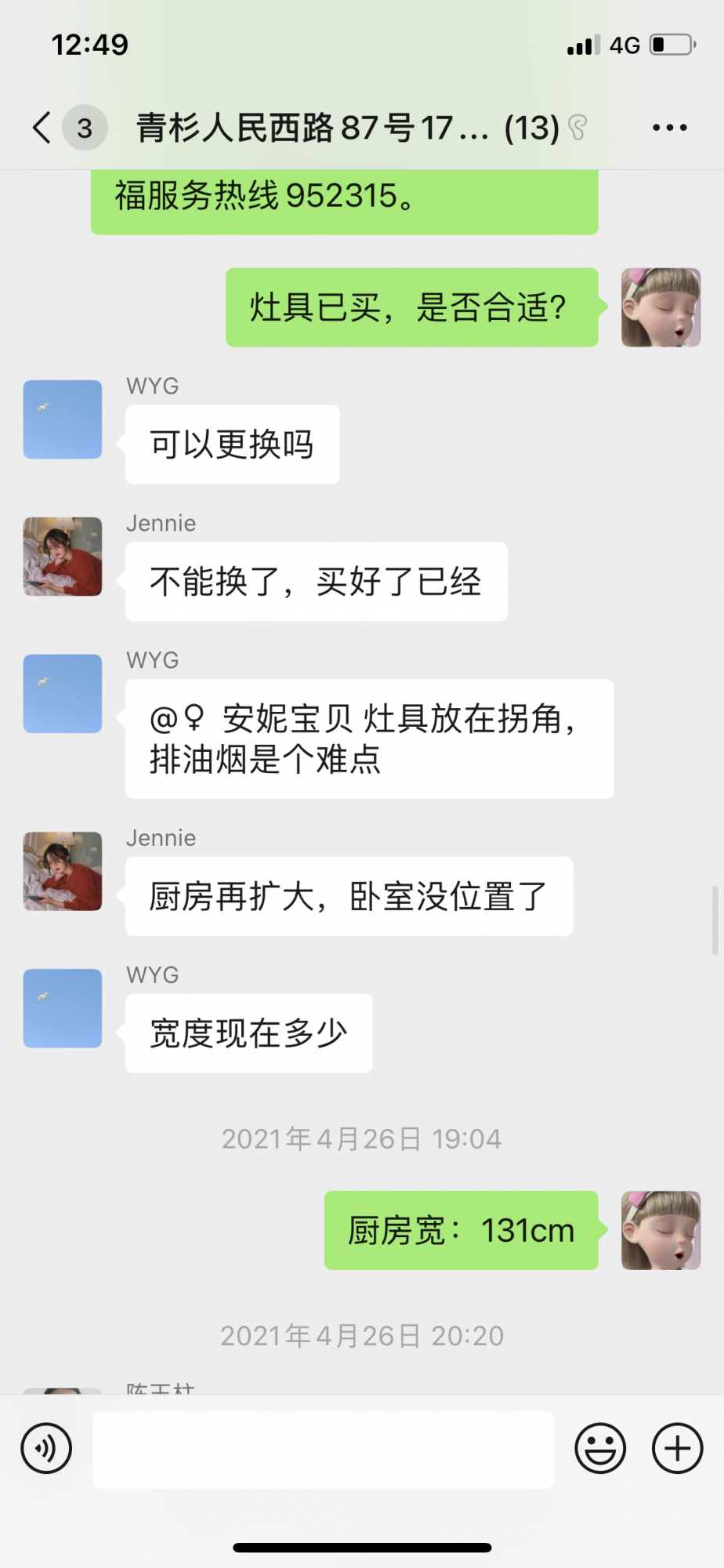Open my avatar beside "灶具已买，是否合适?"
The height and width of the screenshot is (1568, 724).
661,307
